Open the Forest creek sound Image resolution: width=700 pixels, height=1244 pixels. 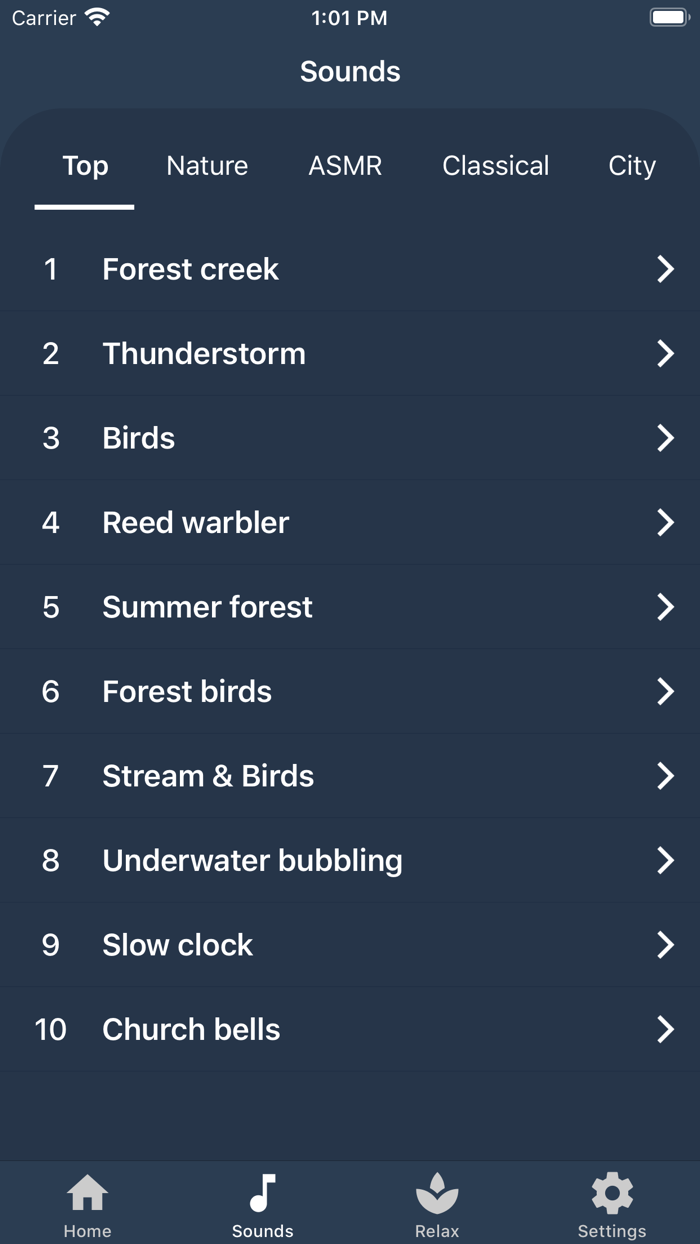350,269
